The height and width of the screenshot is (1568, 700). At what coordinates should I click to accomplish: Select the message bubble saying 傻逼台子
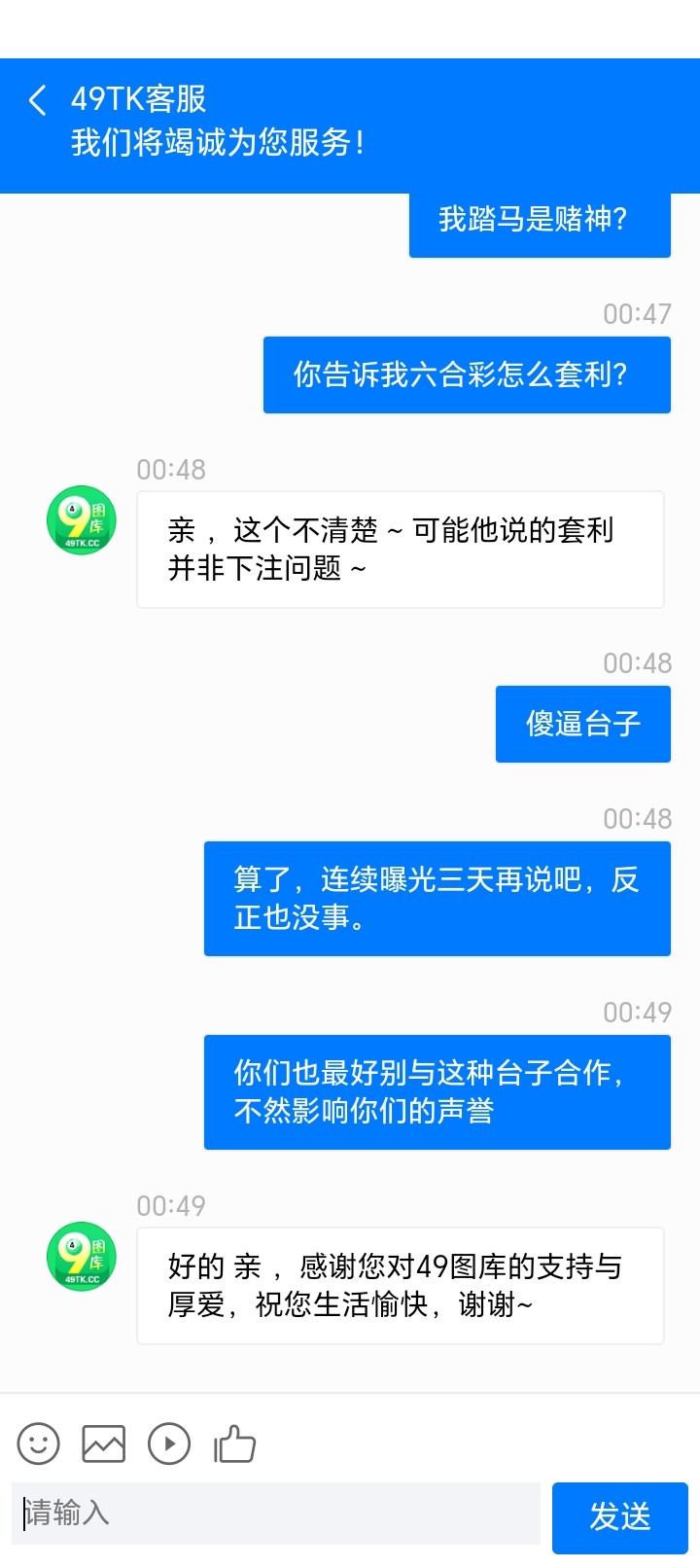pyautogui.click(x=581, y=724)
